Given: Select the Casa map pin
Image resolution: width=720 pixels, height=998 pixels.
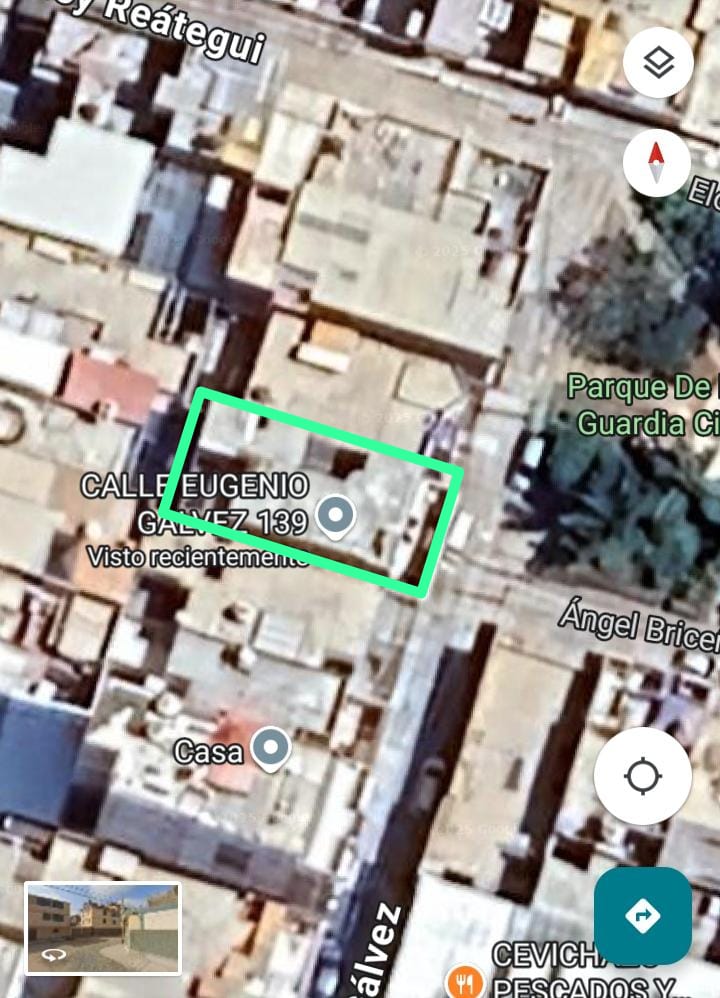Looking at the screenshot, I should click(x=270, y=750).
